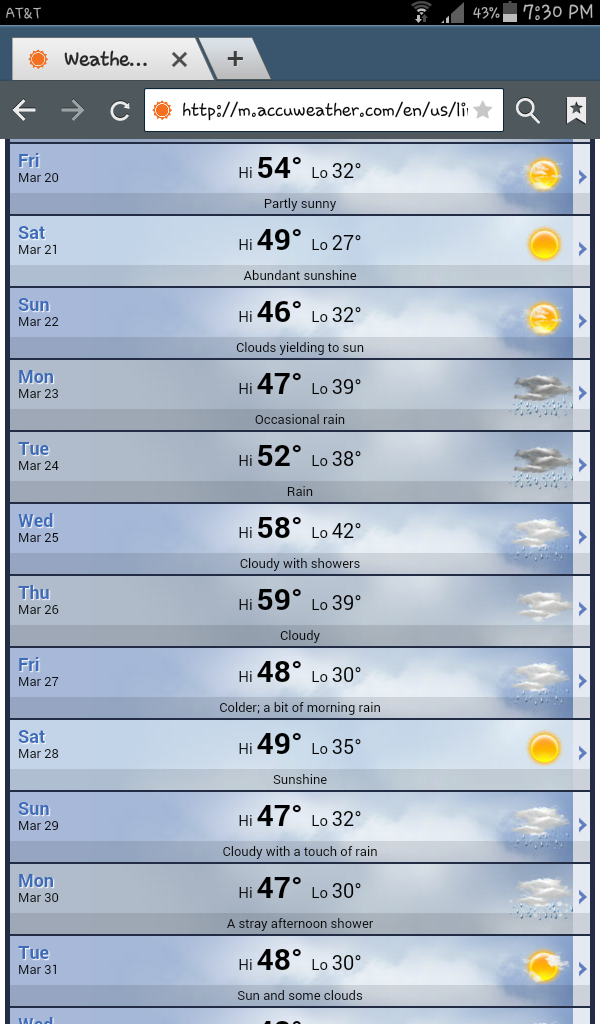The width and height of the screenshot is (600, 1024).
Task: Reload the current page
Action: click(x=120, y=110)
